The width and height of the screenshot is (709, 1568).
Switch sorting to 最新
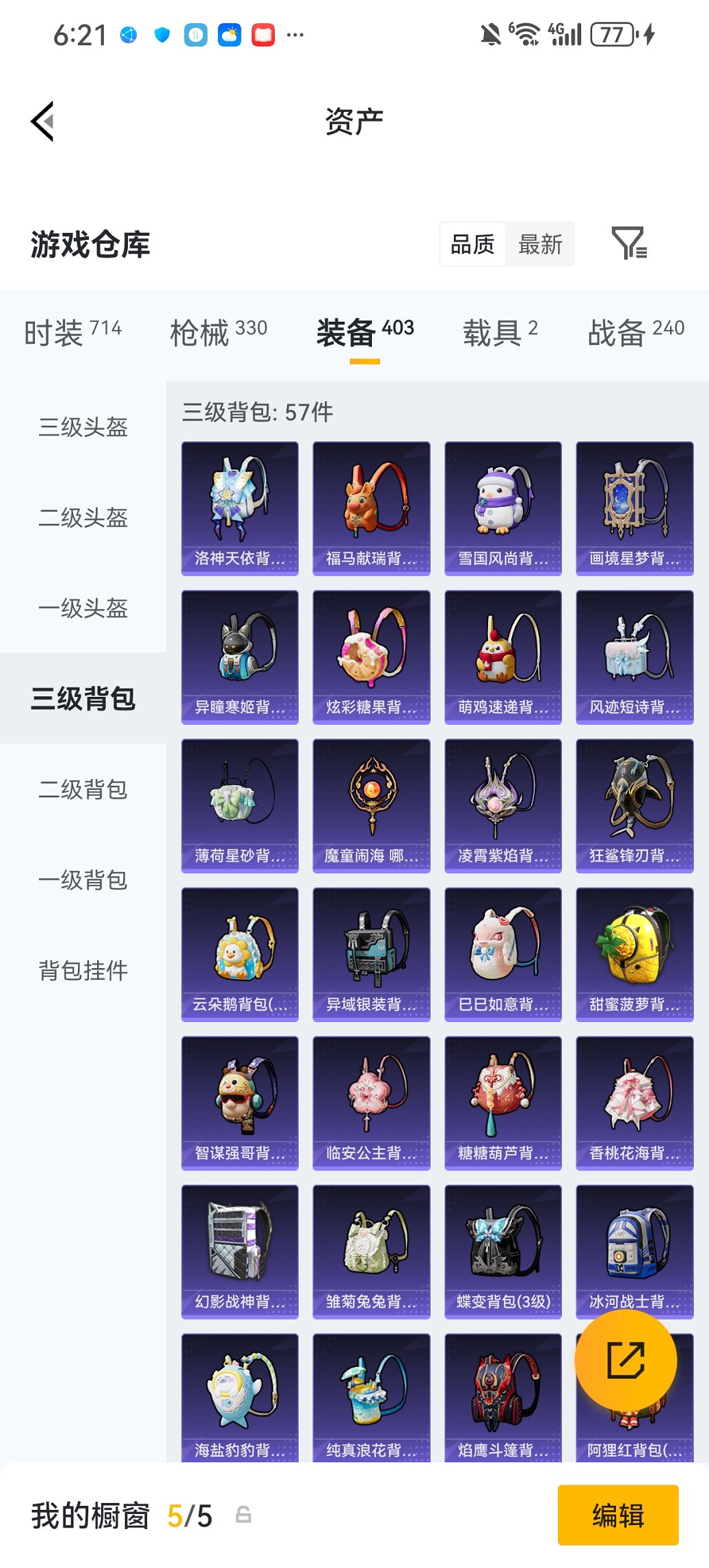pos(539,244)
